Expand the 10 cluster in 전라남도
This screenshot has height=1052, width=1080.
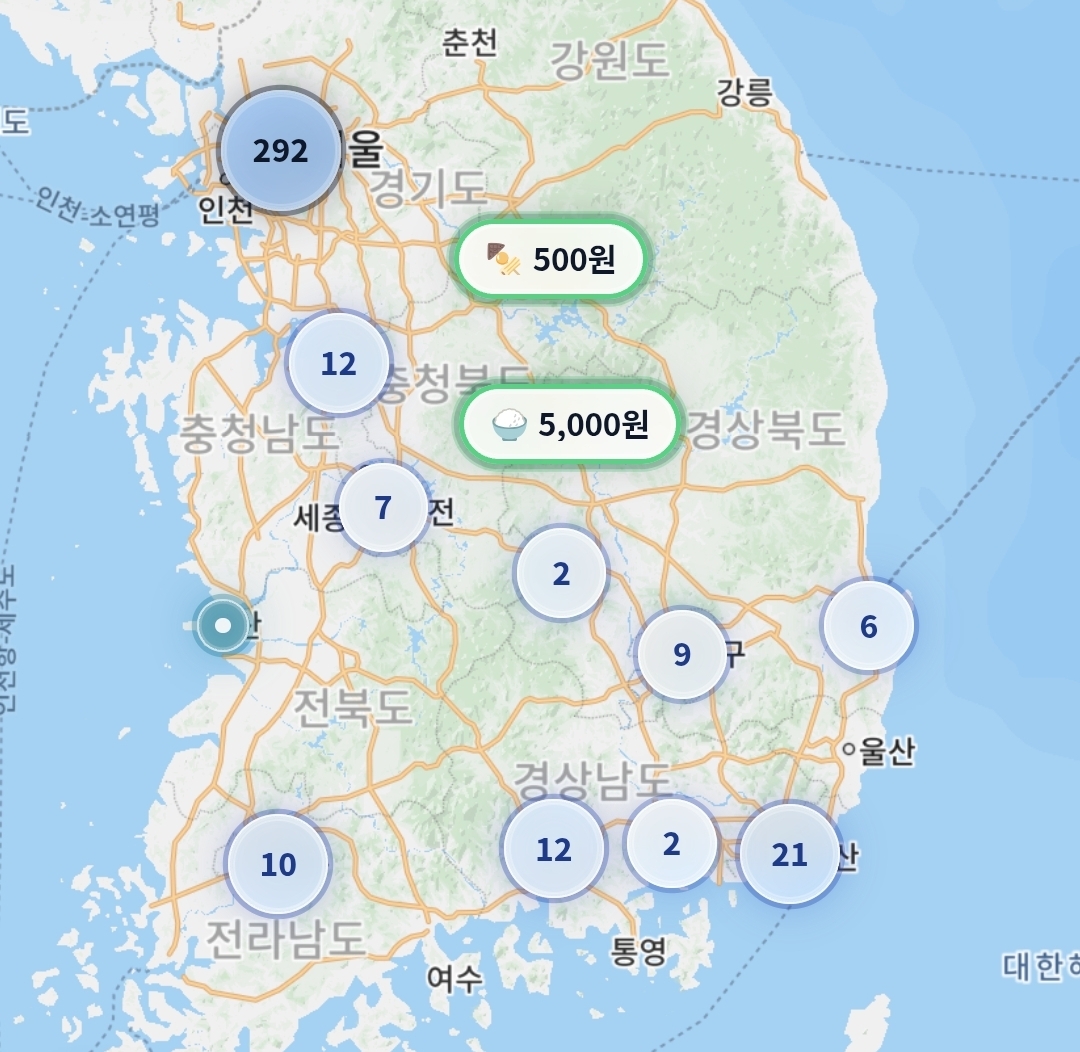pos(278,864)
